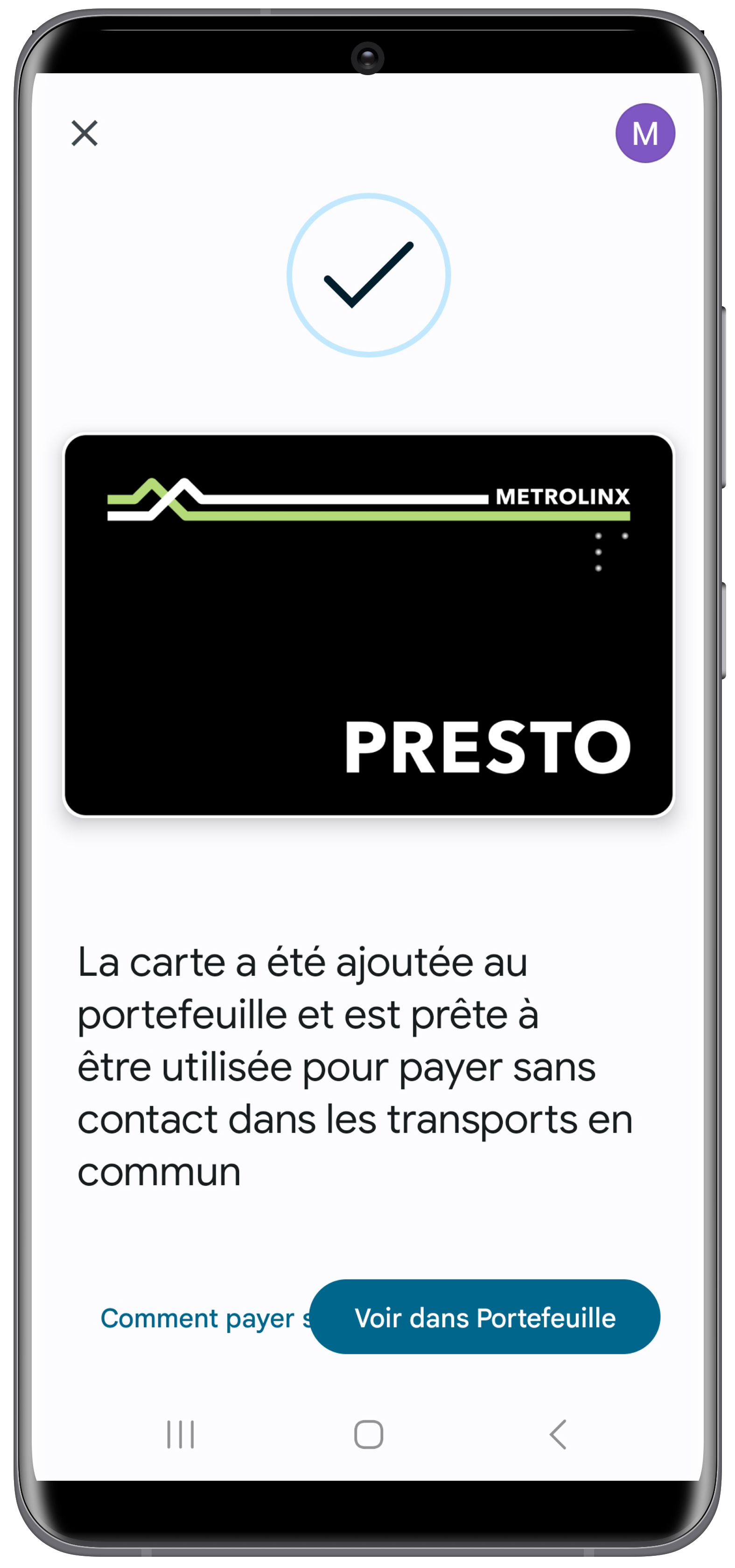This screenshot has height=1568, width=735.
Task: Go to the system home screen
Action: click(x=368, y=1435)
